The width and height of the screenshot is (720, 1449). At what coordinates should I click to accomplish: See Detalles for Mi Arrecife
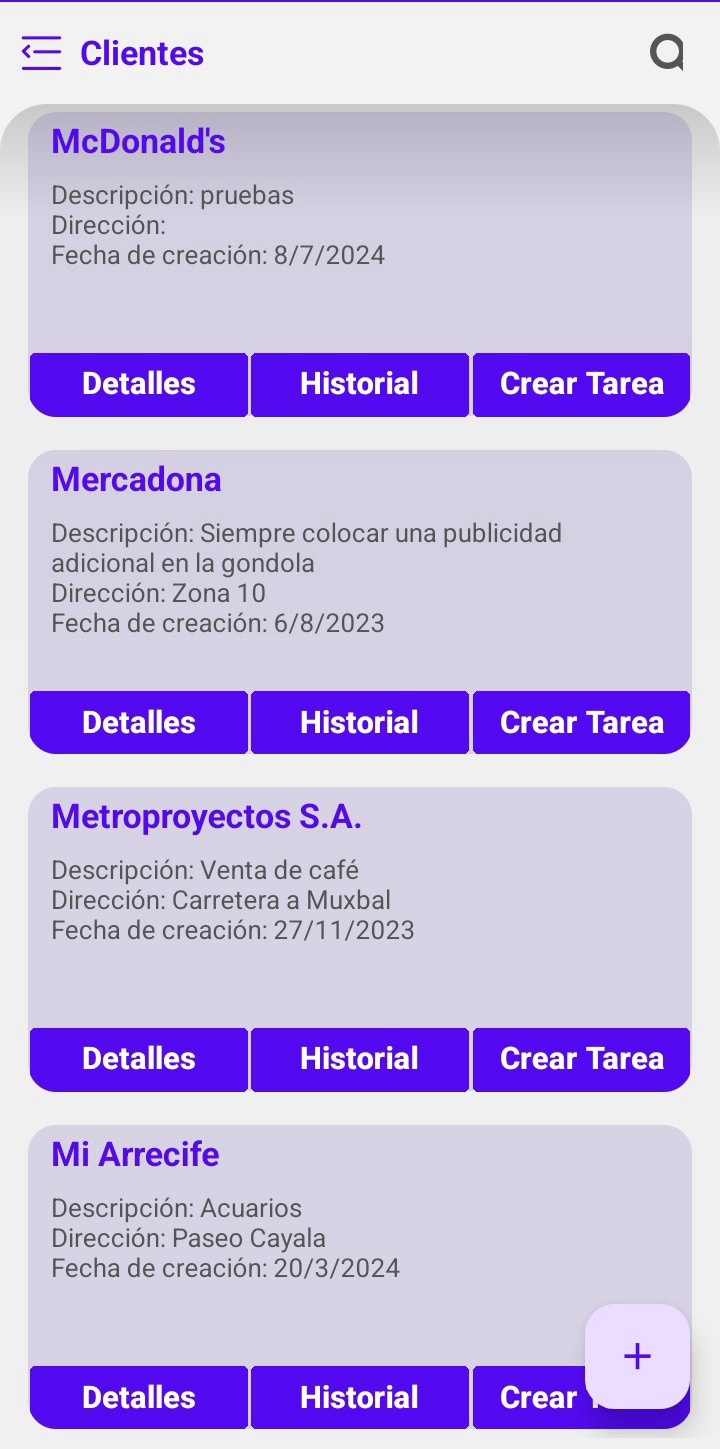click(x=139, y=1397)
